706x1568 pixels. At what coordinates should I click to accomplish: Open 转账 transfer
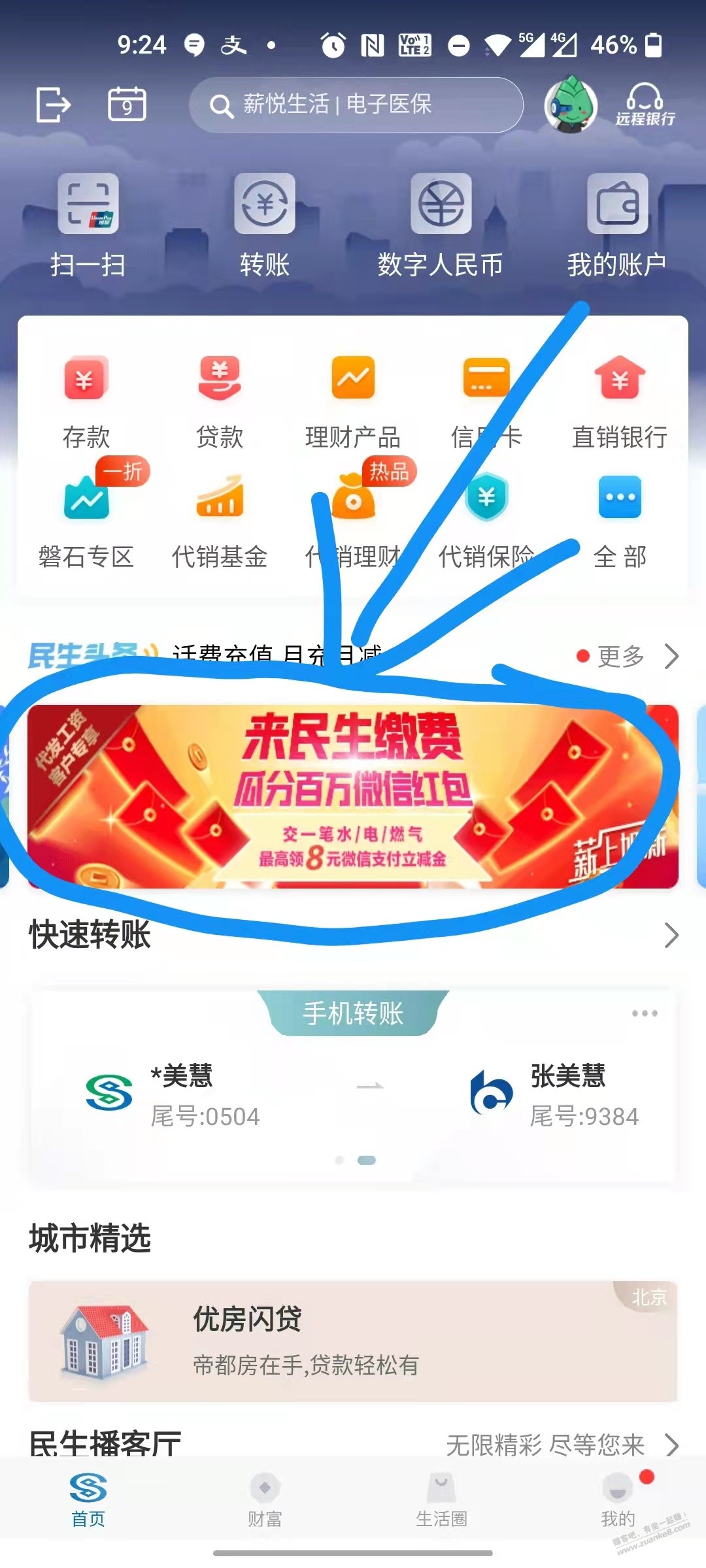(265, 225)
